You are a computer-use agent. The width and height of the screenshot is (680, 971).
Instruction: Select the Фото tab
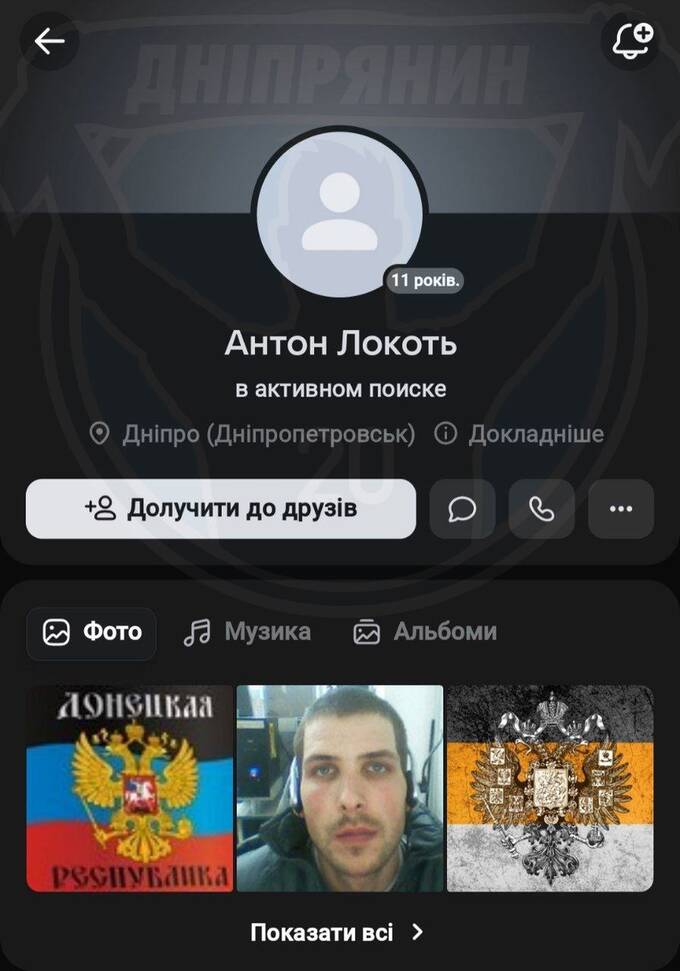click(x=92, y=632)
